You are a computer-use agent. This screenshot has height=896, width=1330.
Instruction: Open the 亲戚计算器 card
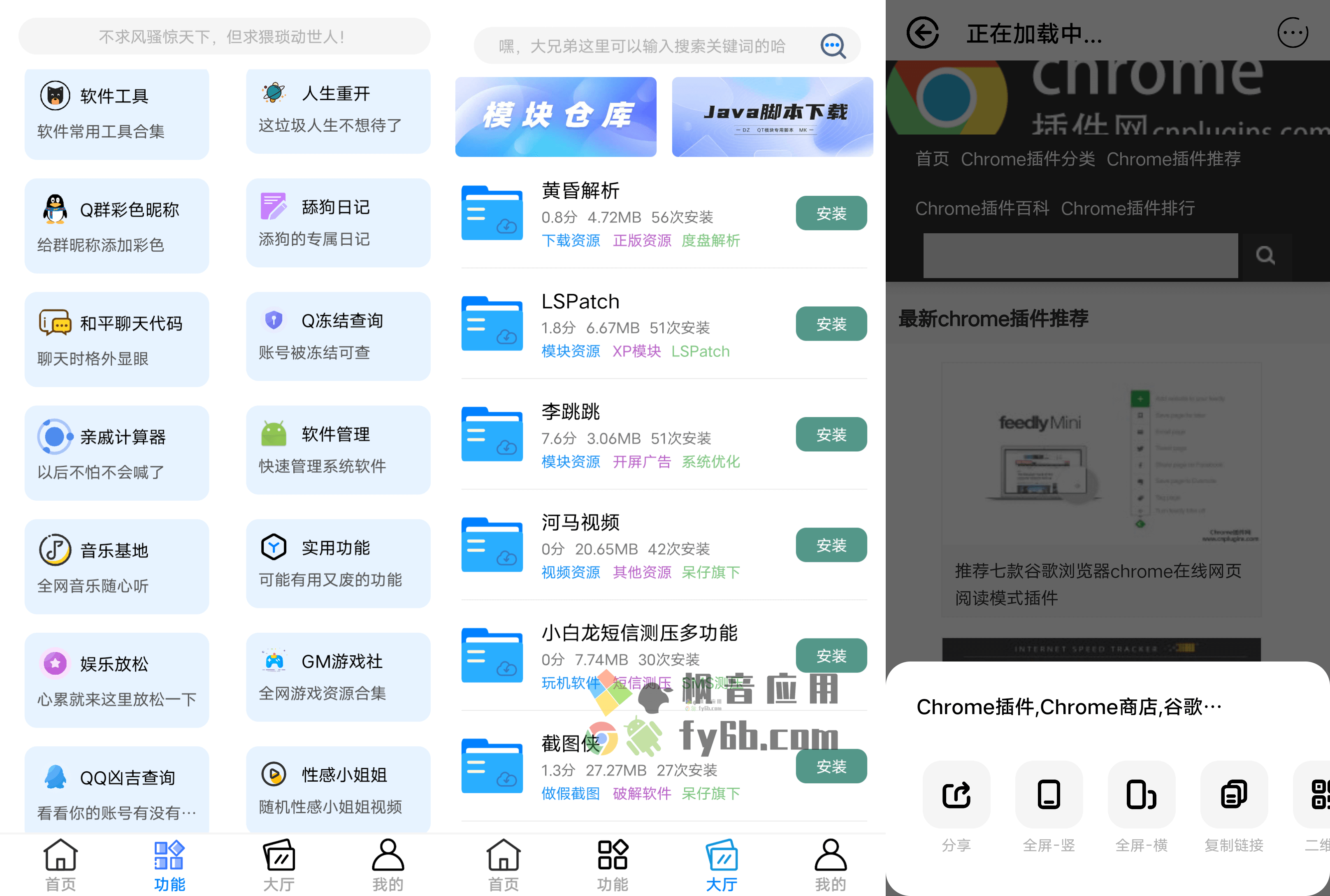click(116, 453)
